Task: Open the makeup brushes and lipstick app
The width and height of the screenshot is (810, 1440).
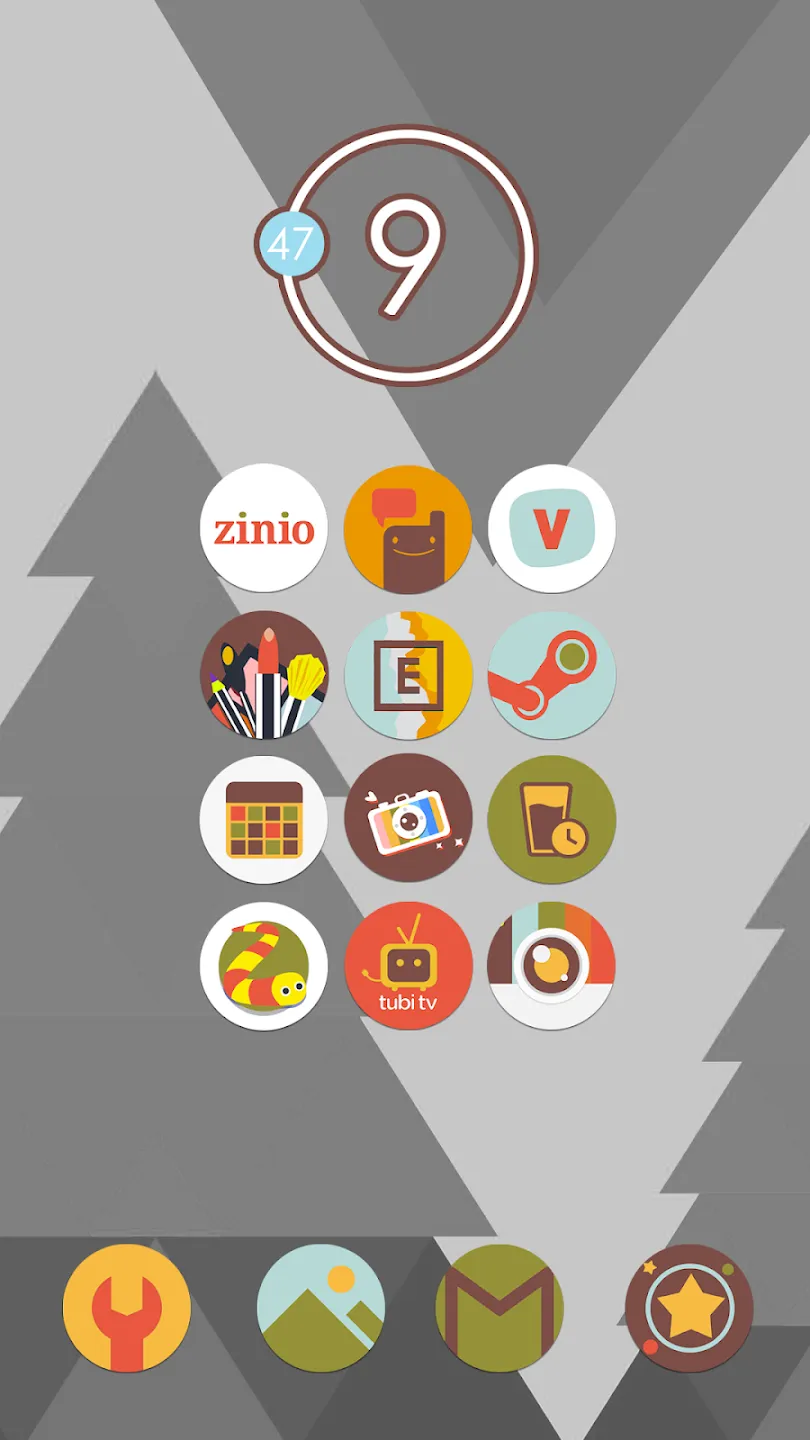Action: click(264, 675)
